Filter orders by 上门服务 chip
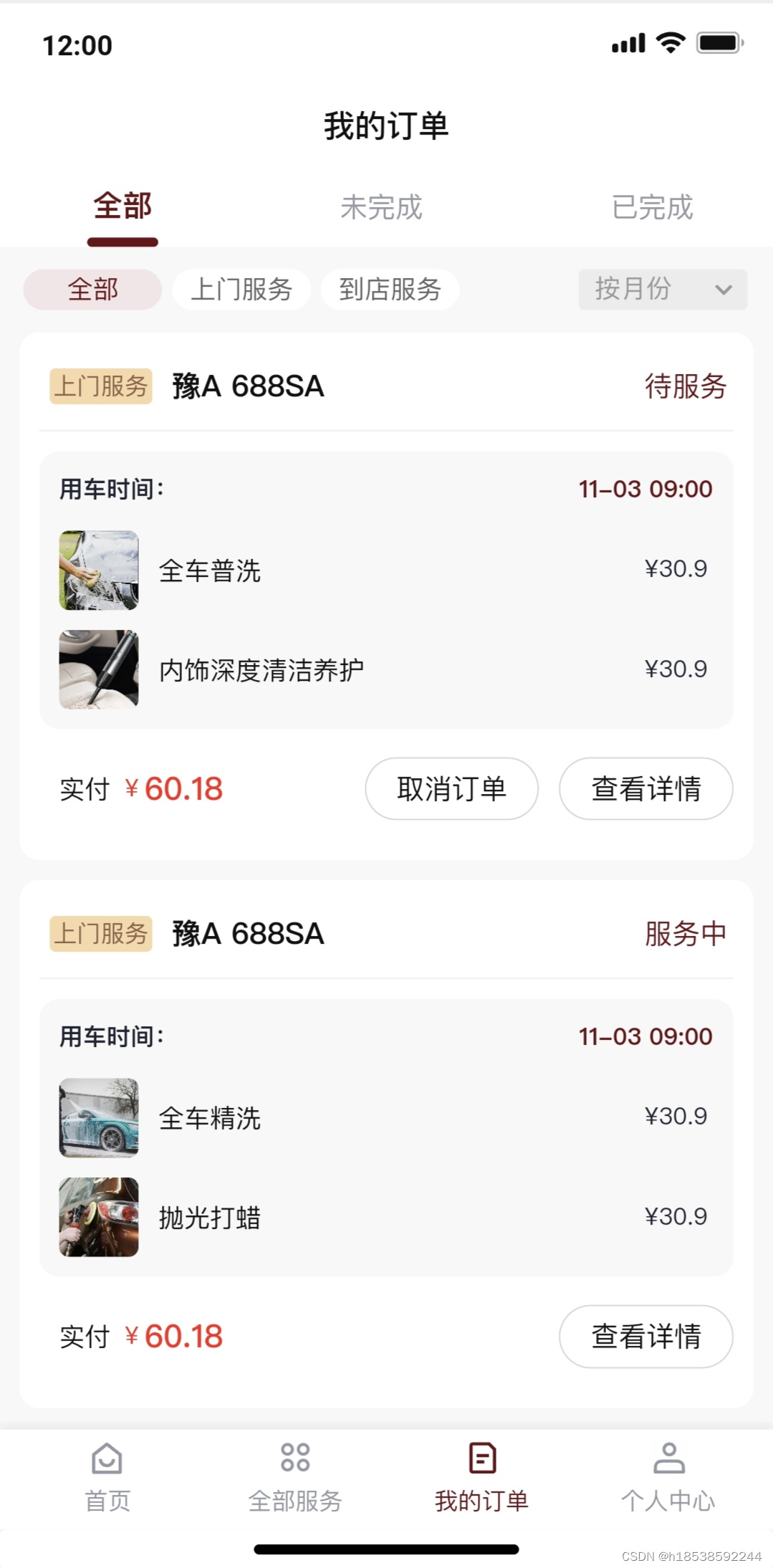Image resolution: width=773 pixels, height=1568 pixels. [241, 290]
